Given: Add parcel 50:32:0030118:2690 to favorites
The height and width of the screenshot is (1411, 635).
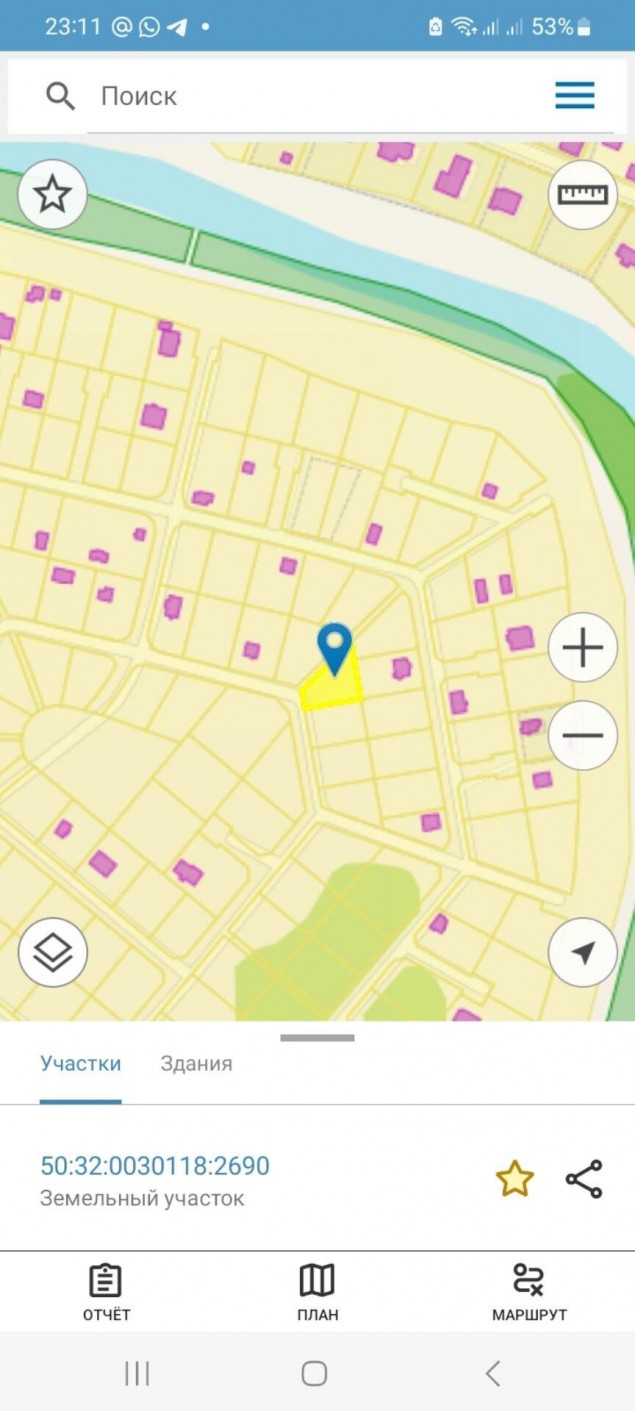Looking at the screenshot, I should [515, 1179].
